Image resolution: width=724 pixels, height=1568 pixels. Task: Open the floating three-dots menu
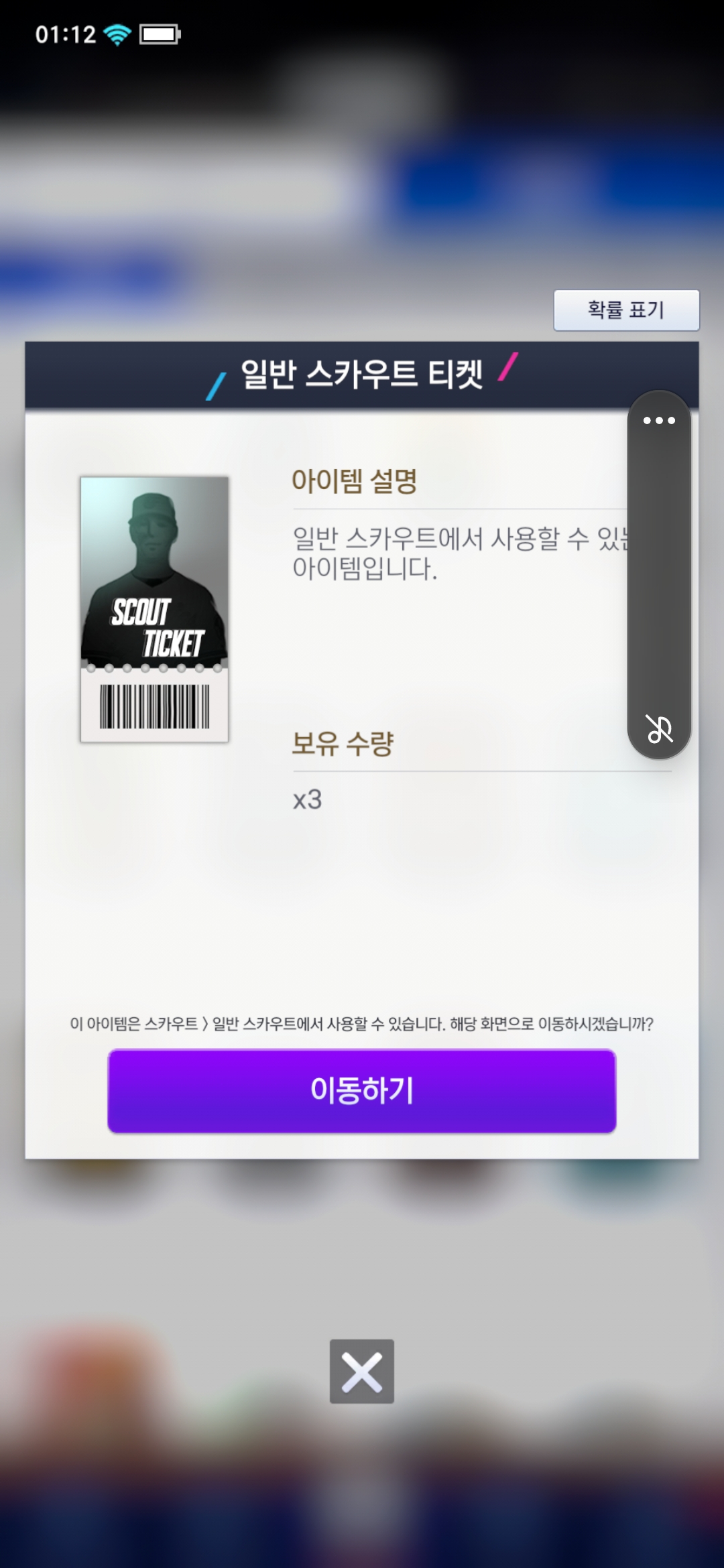click(659, 421)
